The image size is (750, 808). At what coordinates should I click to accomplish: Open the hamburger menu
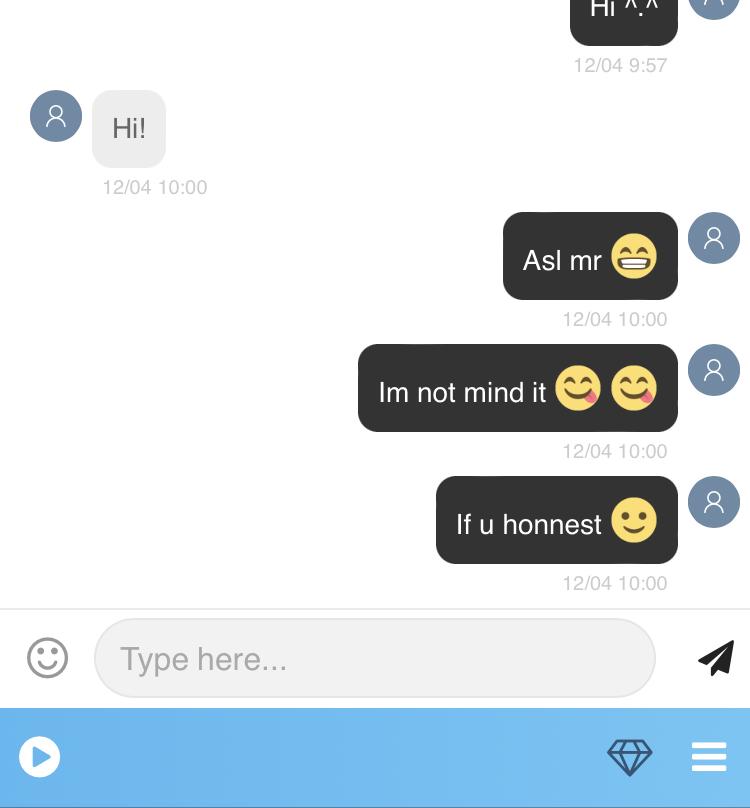point(709,757)
